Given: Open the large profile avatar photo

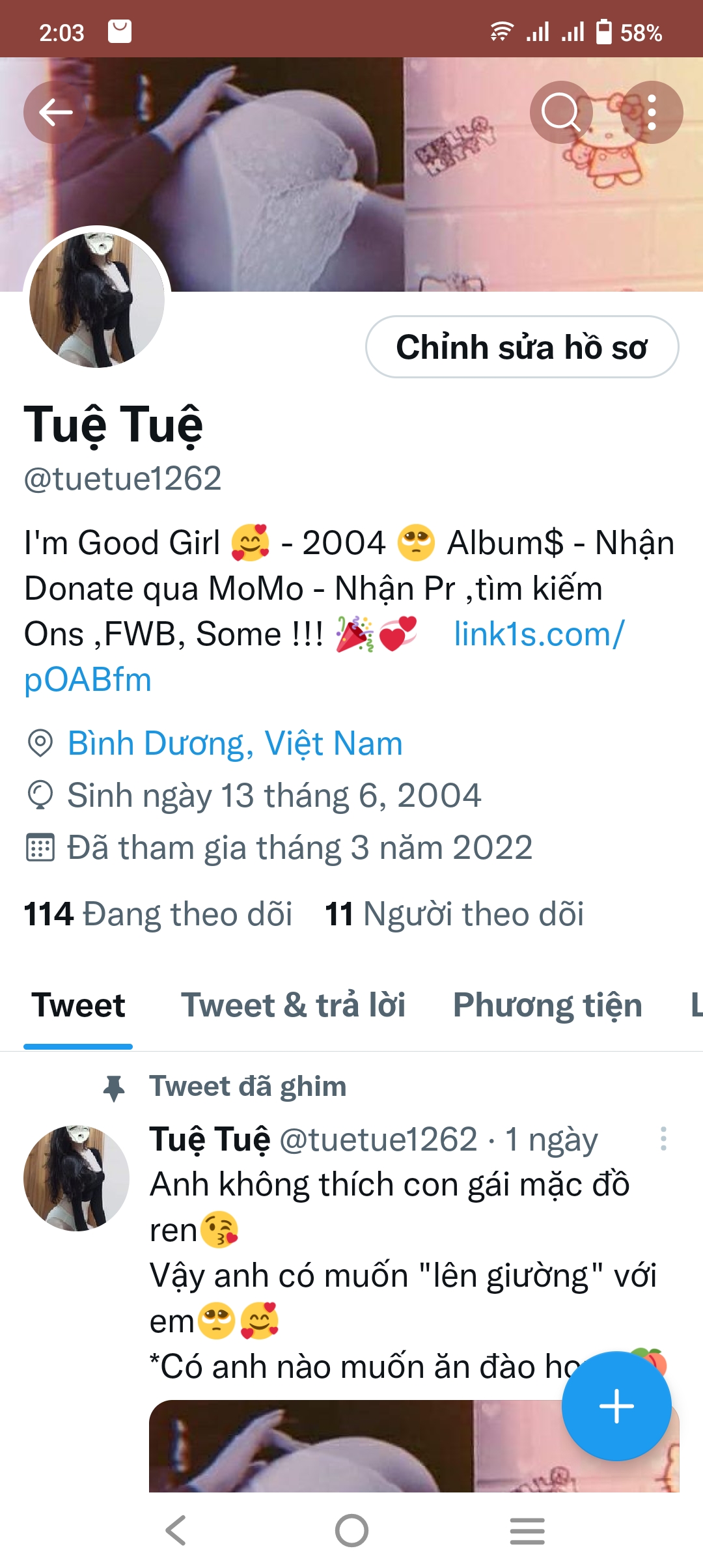Looking at the screenshot, I should coord(97,300).
